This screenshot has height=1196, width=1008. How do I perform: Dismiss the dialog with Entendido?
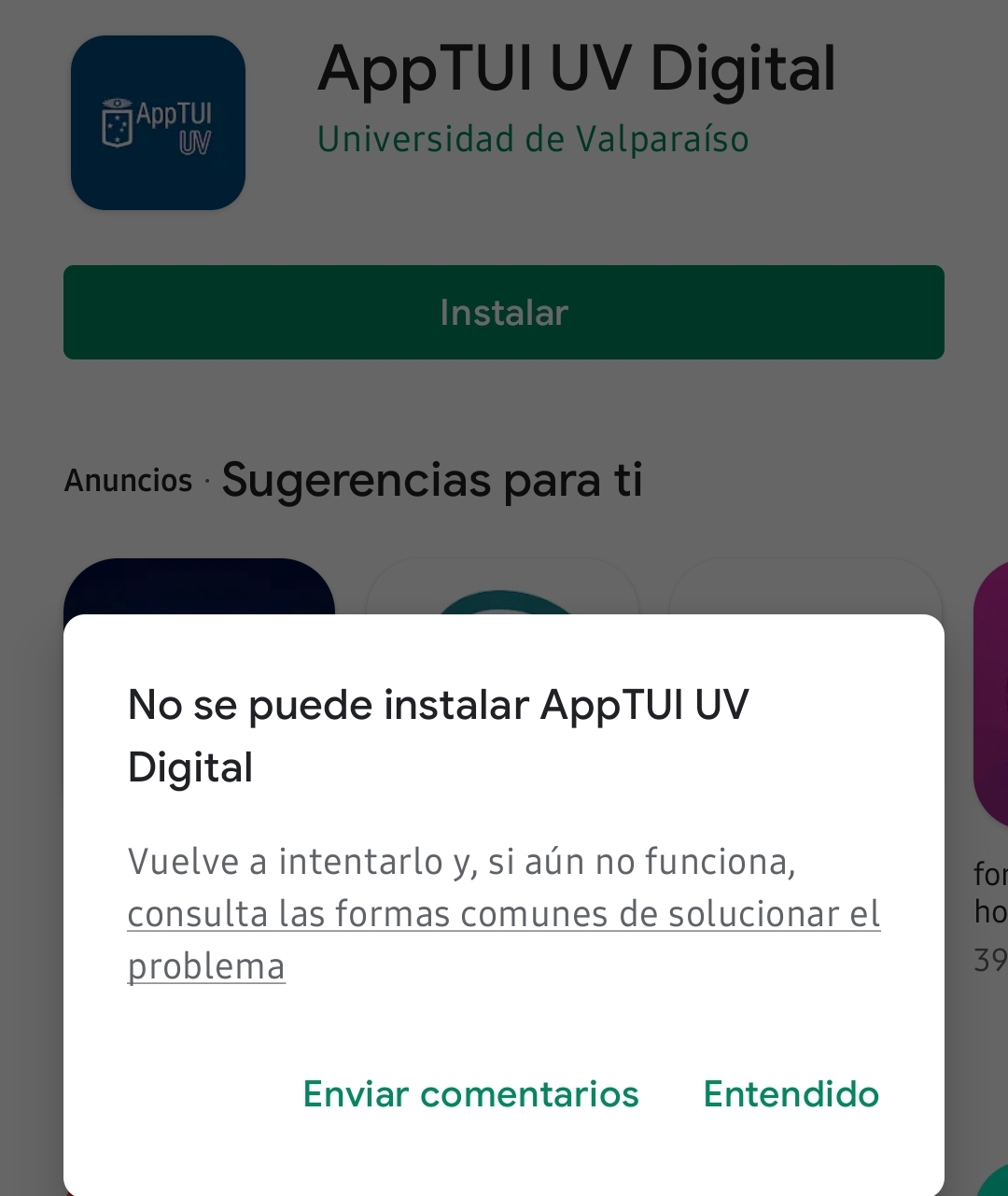(791, 1093)
